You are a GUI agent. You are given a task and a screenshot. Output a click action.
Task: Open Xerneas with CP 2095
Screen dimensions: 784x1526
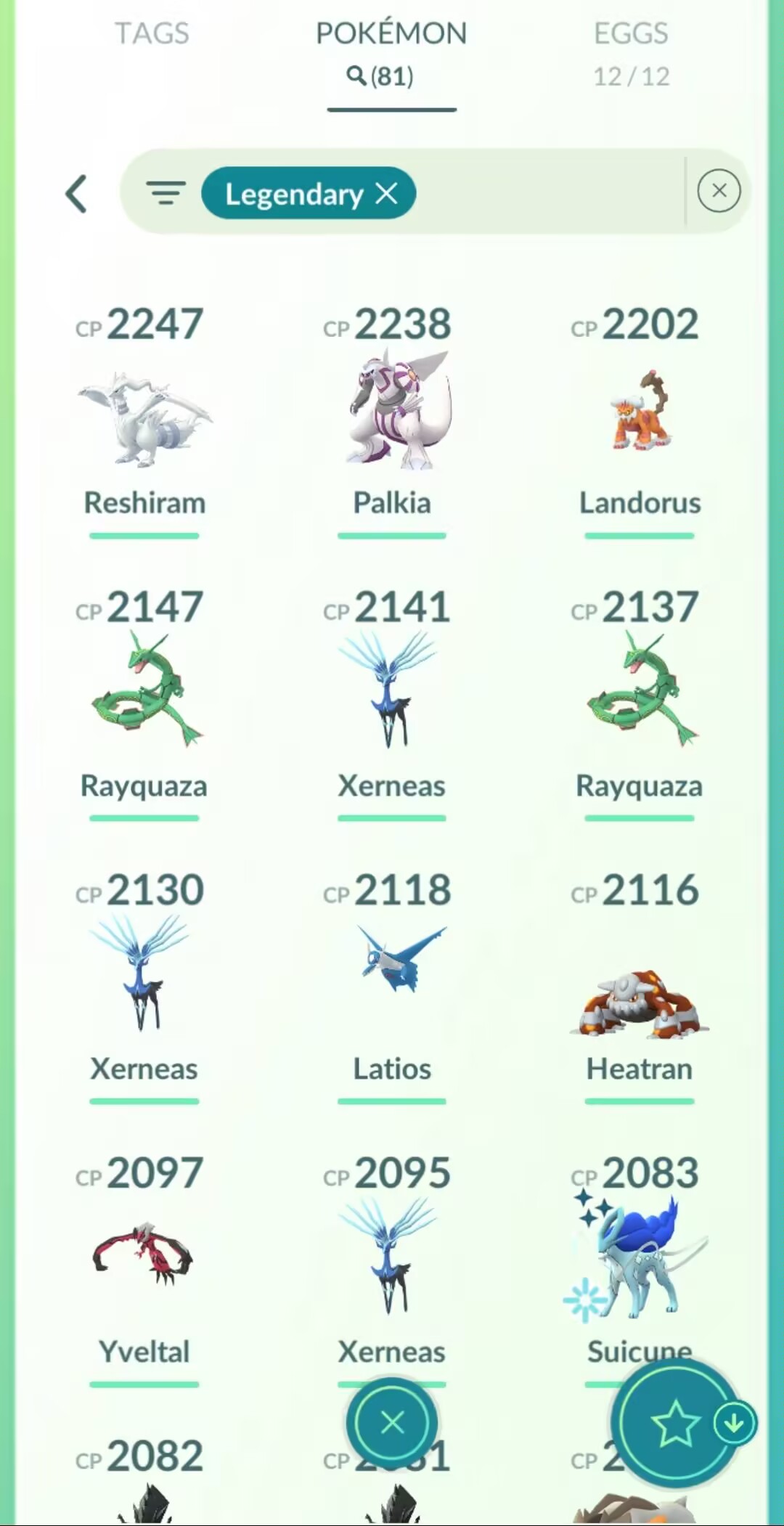[392, 1256]
